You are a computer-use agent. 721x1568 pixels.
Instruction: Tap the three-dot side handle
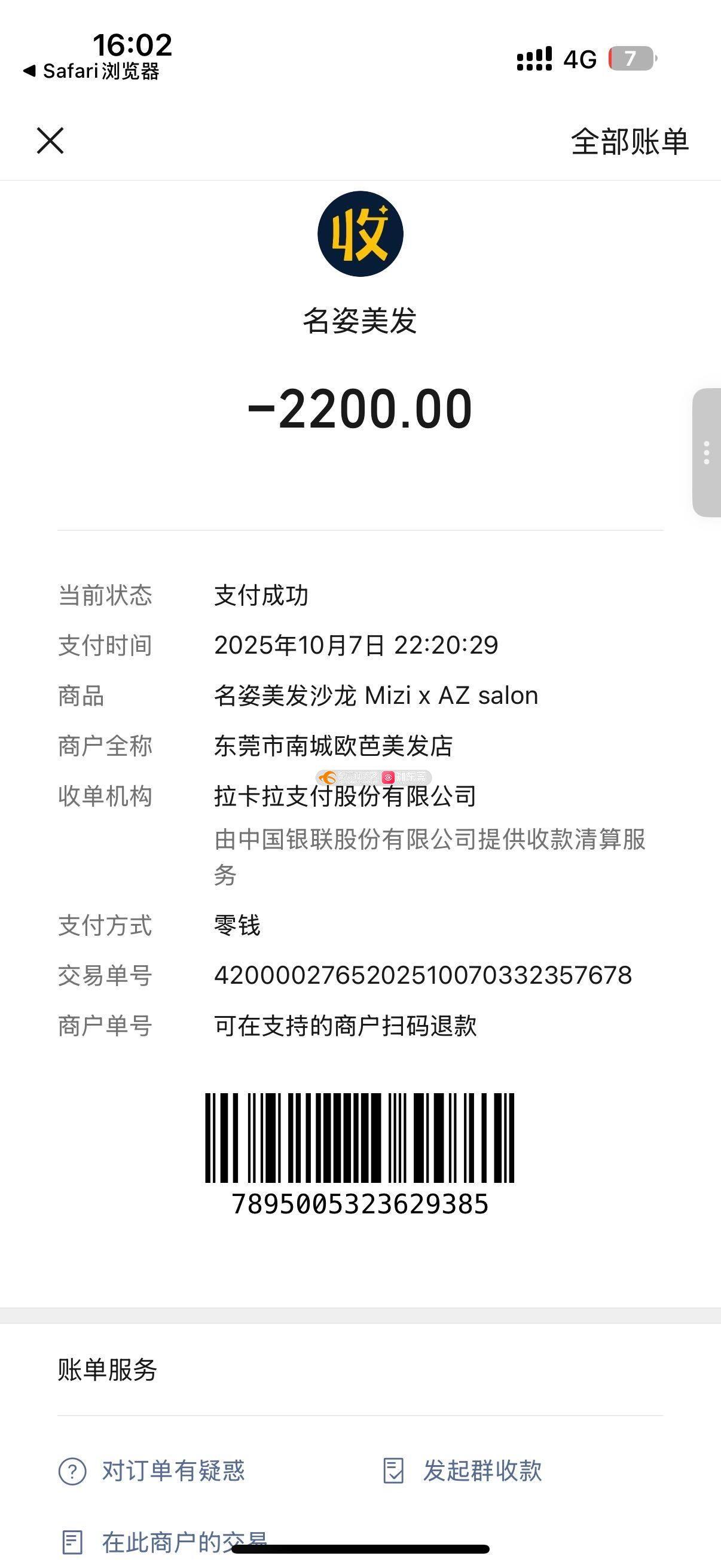click(707, 453)
